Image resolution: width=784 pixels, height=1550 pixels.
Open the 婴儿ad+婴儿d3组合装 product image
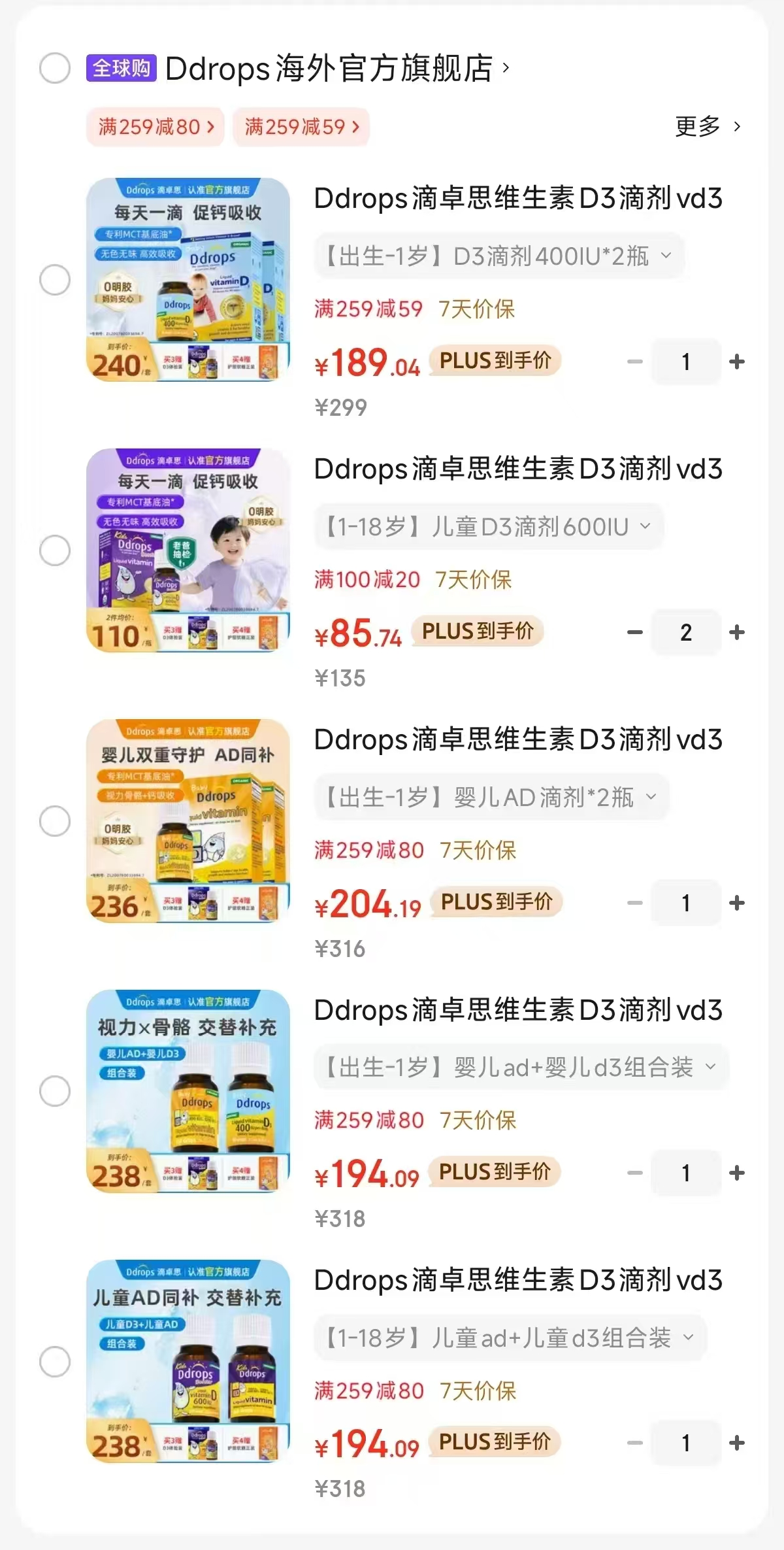[x=188, y=1091]
